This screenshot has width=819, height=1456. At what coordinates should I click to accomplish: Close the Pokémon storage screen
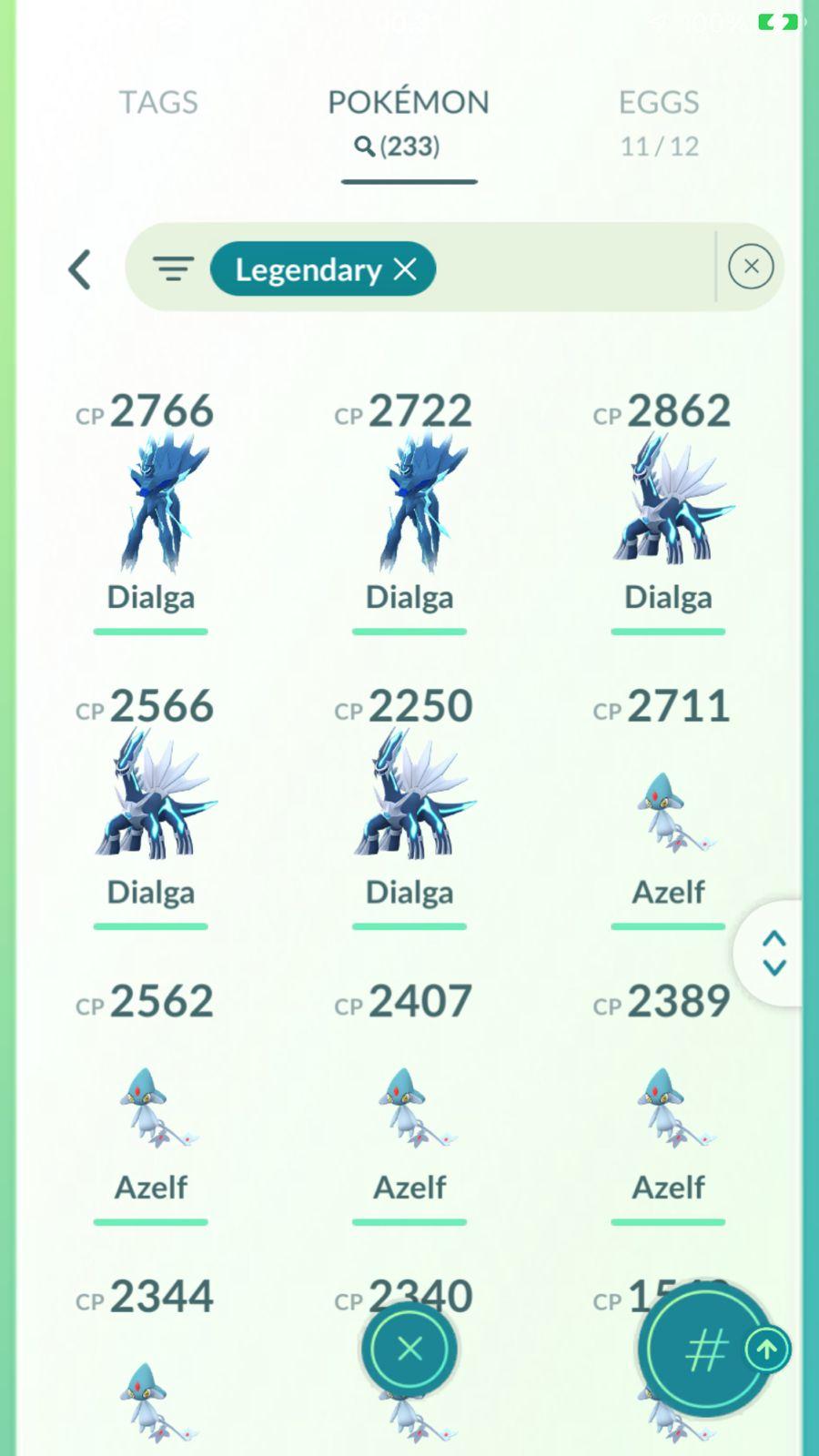[x=409, y=1349]
